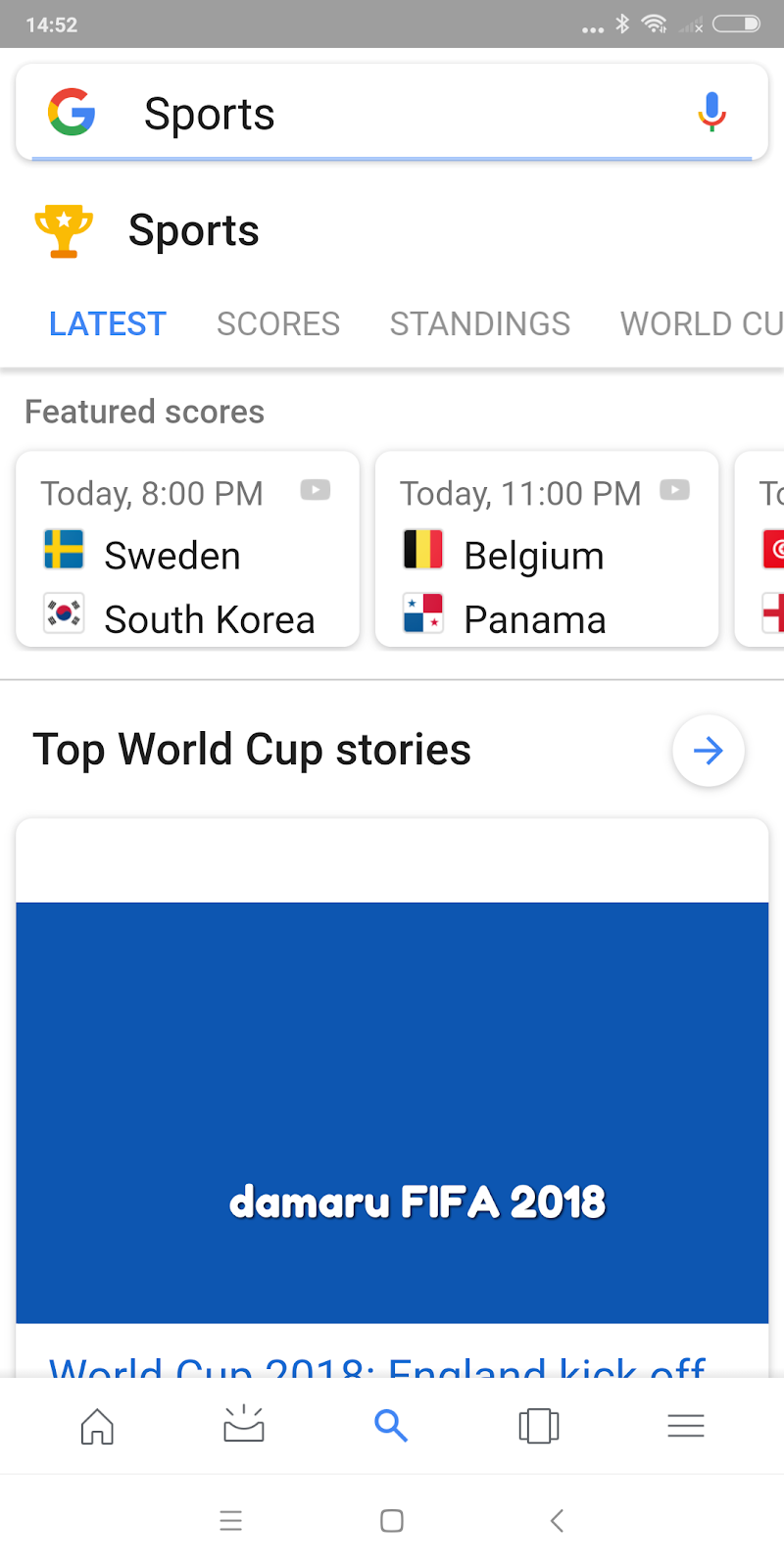Open the updates inbox tab in bottom bar
This screenshot has height=1568, width=784.
click(x=244, y=1426)
